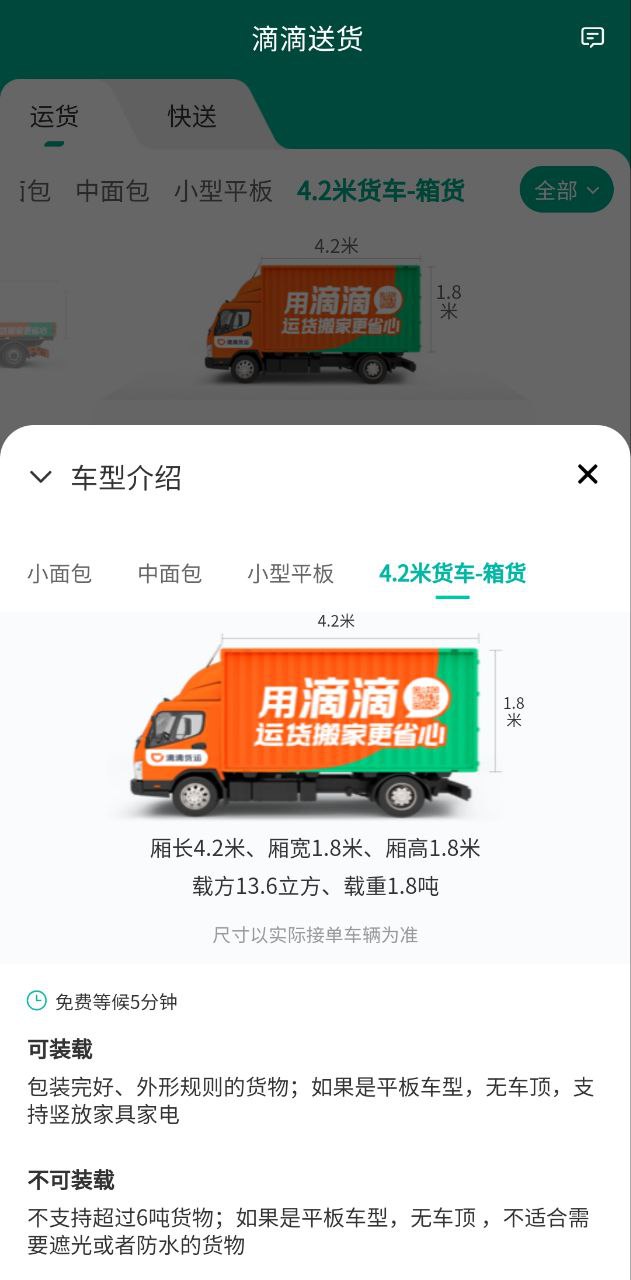Open the 全部 dropdown
Image resolution: width=631 pixels, height=1280 pixels.
coord(566,190)
